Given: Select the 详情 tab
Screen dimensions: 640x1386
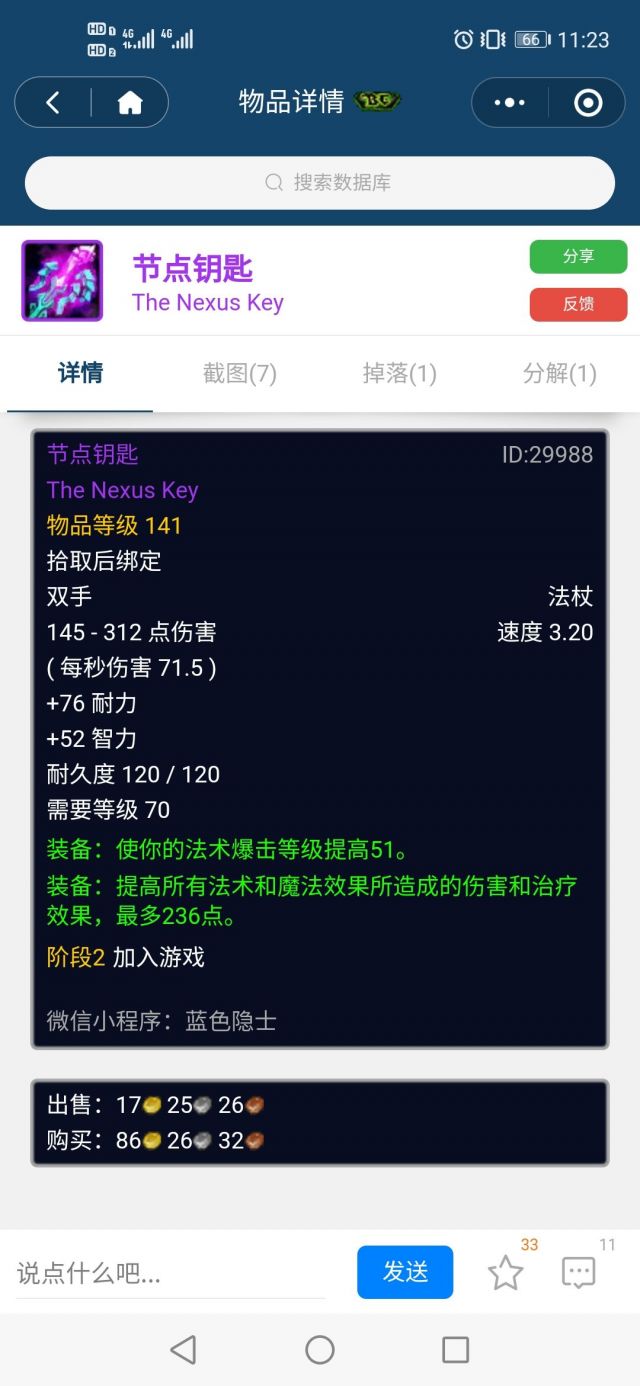Looking at the screenshot, I should pos(80,373).
